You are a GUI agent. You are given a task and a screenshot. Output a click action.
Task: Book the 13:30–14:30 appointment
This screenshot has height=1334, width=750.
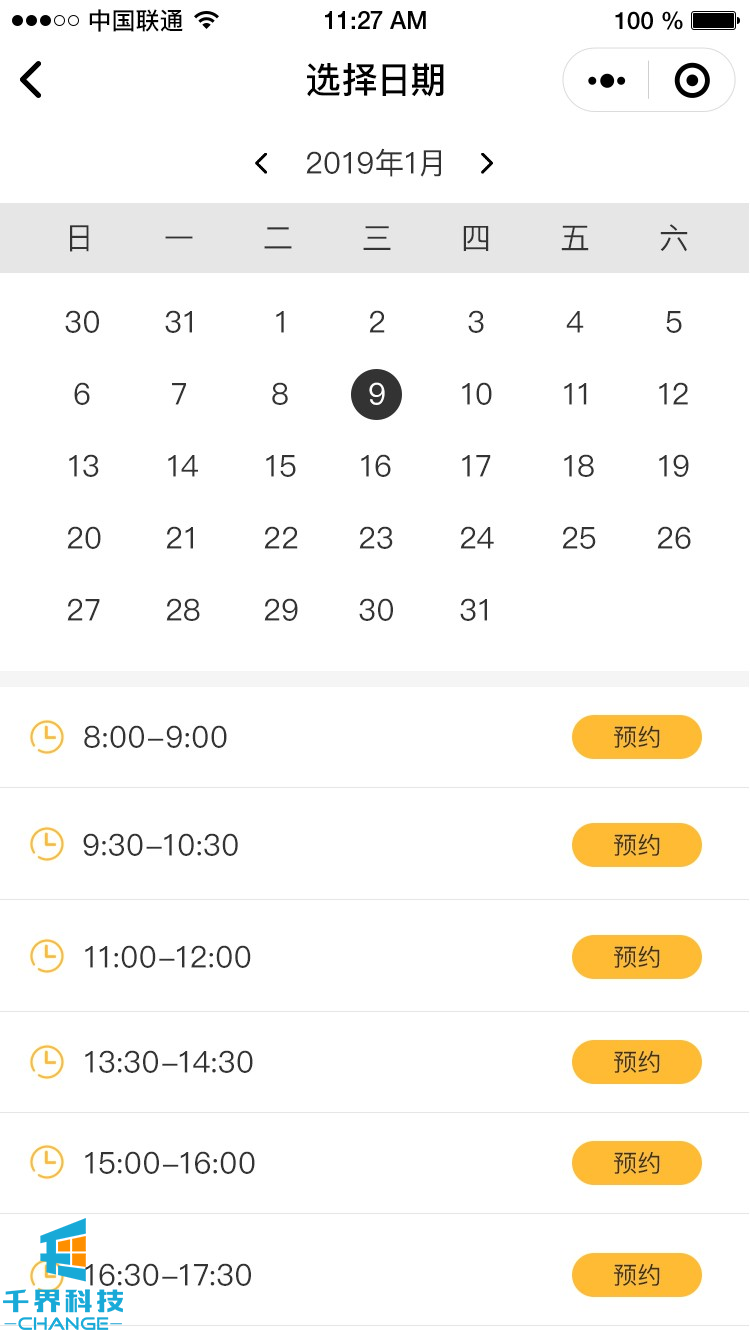click(636, 1062)
